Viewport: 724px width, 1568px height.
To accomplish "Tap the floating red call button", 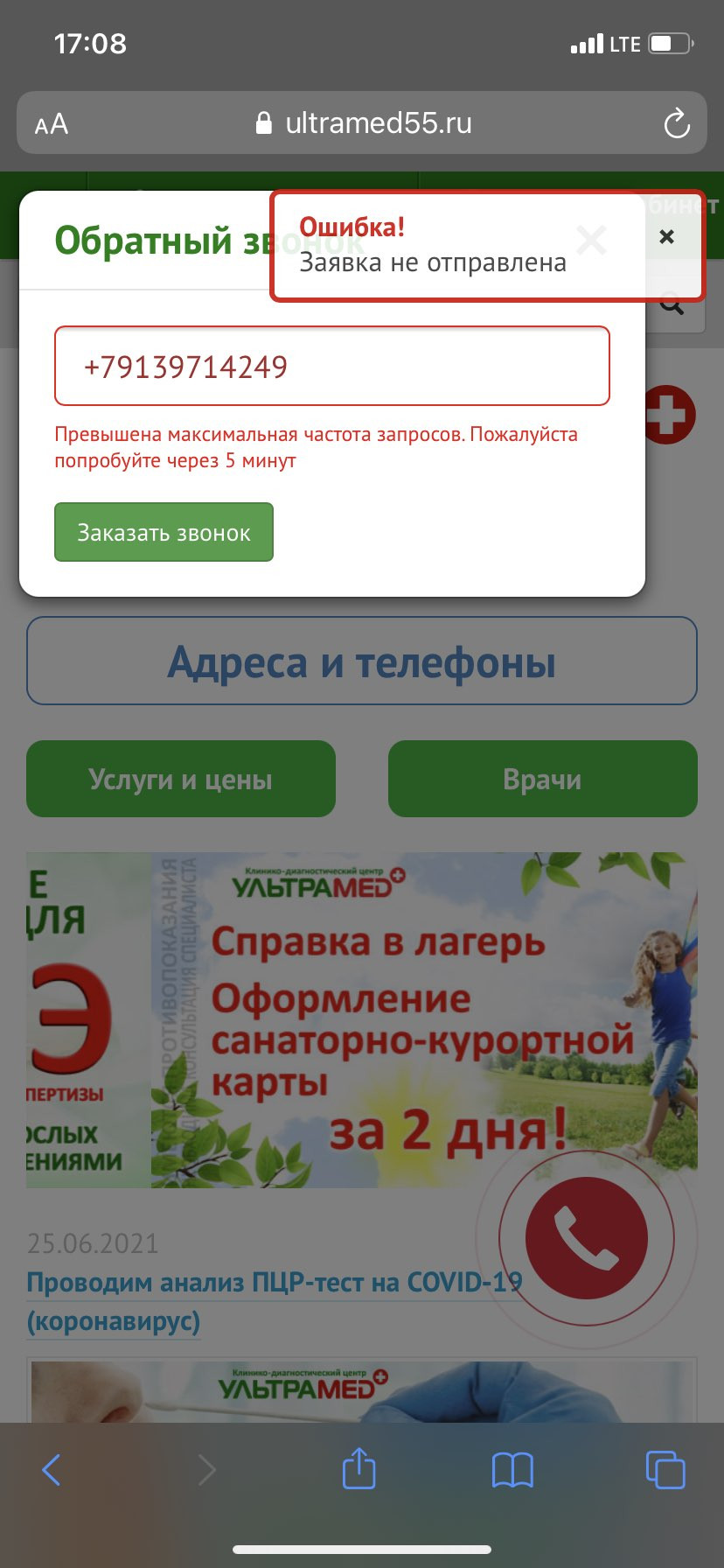I will tap(587, 1238).
